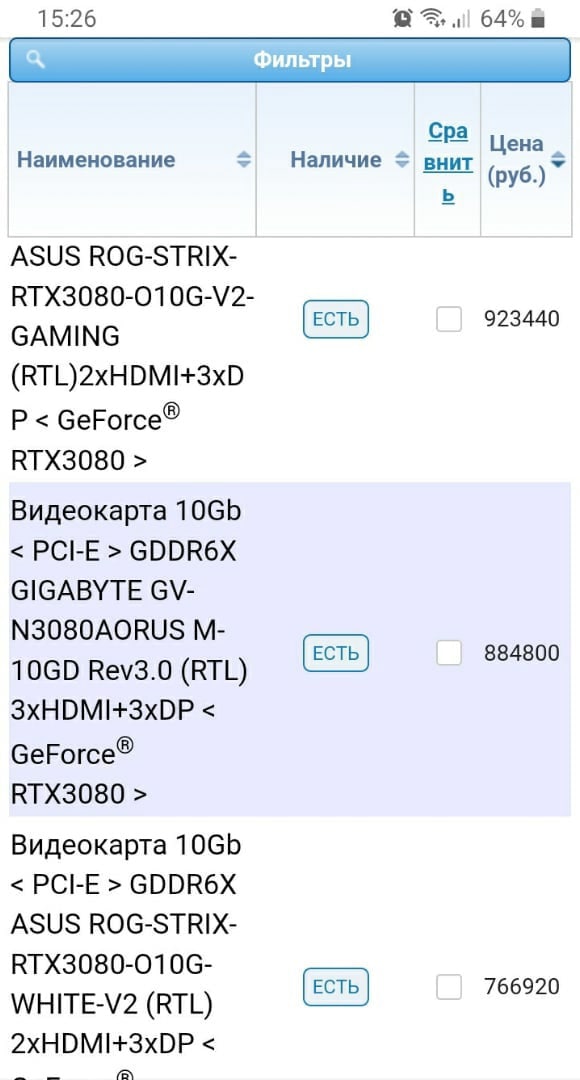Image resolution: width=580 pixels, height=1080 pixels.
Task: Tap ЕСТЬ button for ASUS ROG-STRIX-RTX3080-O10G-V2-GAMING
Action: click(x=336, y=320)
